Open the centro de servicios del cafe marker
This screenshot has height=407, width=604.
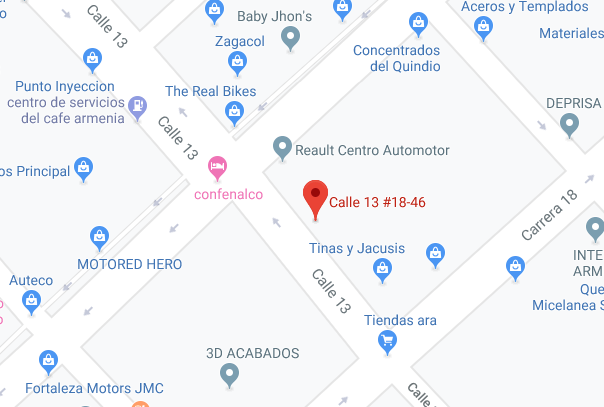138,104
